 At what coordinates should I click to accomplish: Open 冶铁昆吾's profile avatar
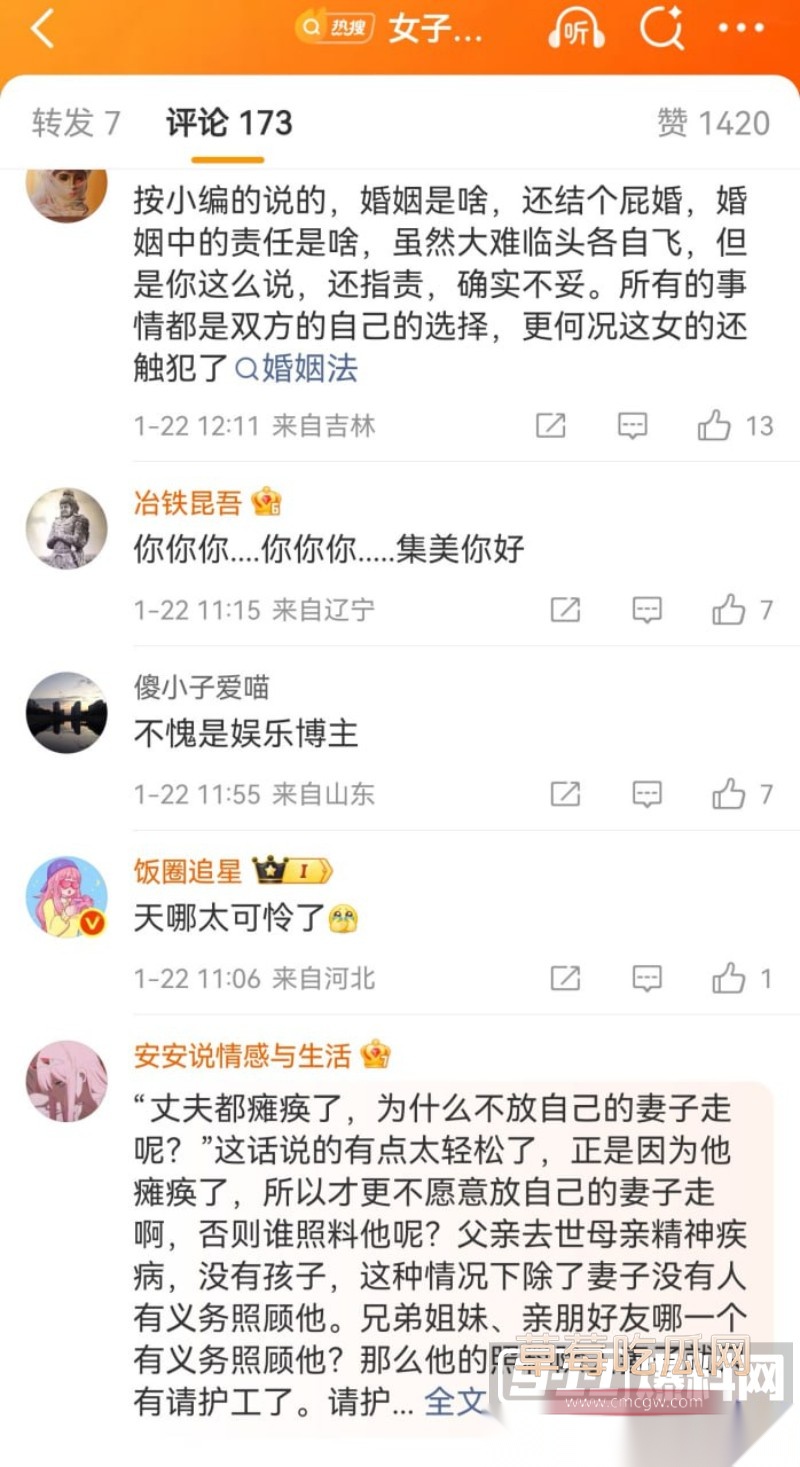point(66,527)
